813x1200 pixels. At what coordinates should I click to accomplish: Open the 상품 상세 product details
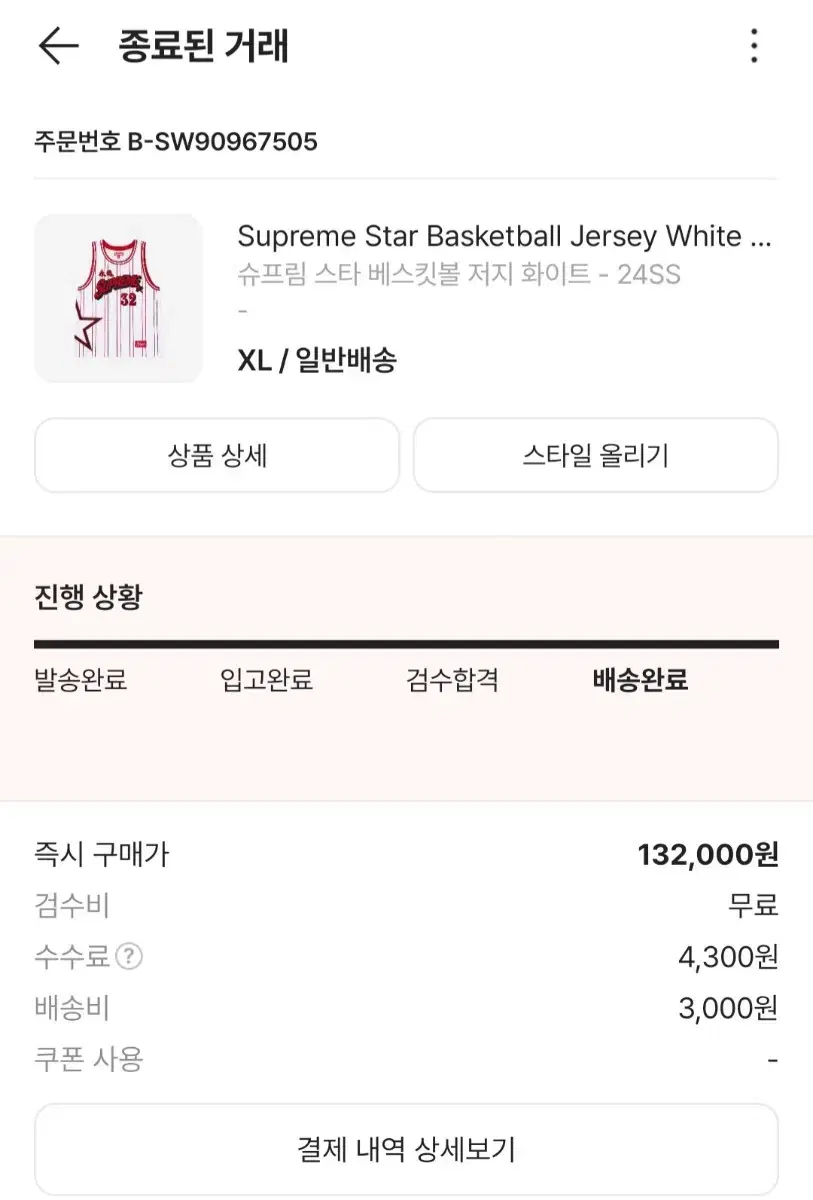coord(217,456)
